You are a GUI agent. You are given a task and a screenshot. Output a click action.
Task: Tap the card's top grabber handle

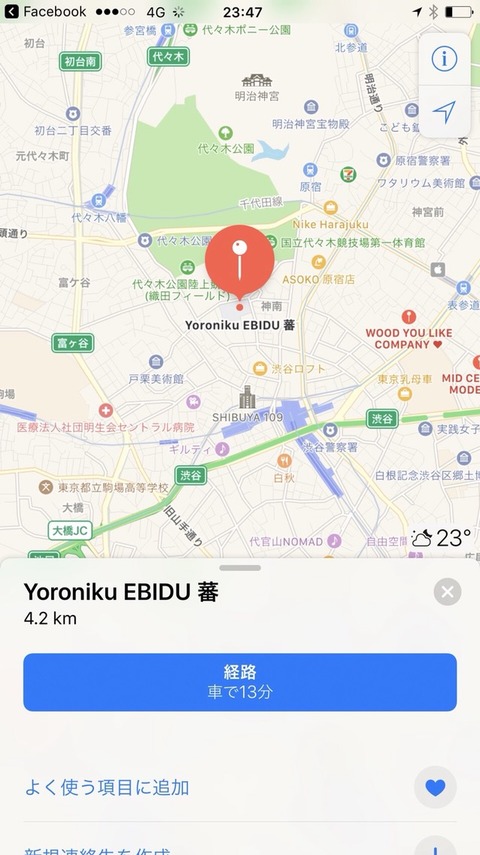pos(240,568)
